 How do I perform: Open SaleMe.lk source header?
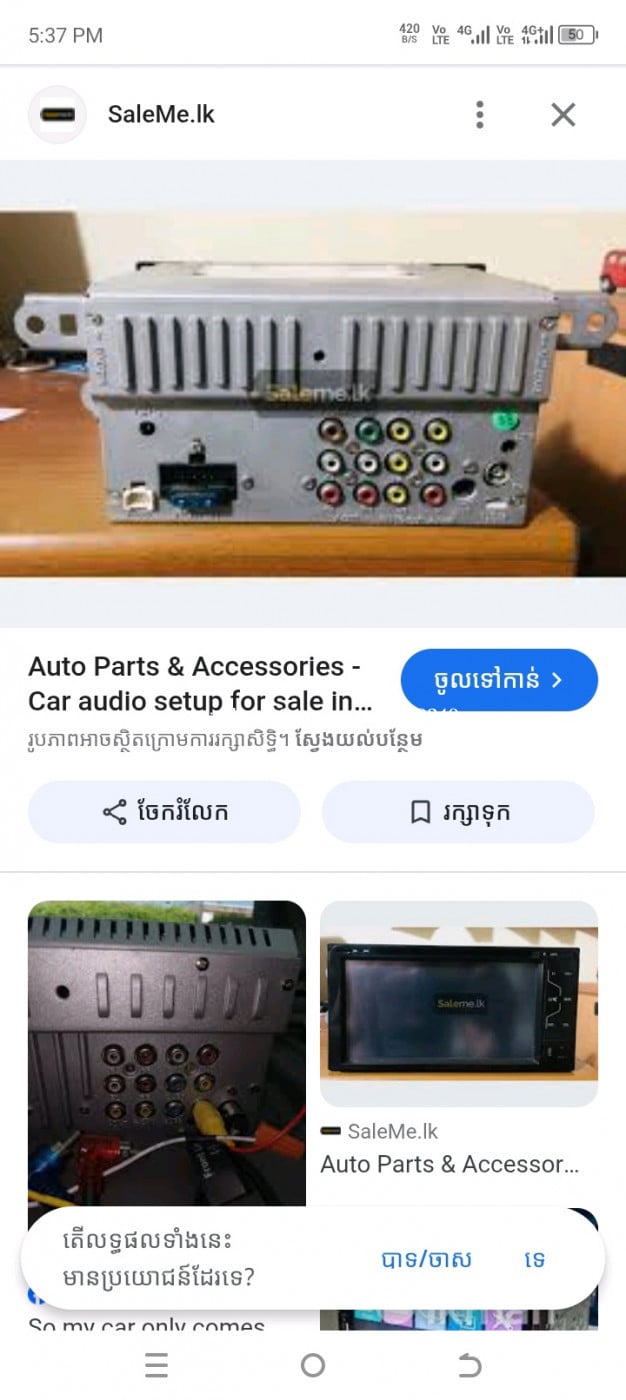[160, 115]
